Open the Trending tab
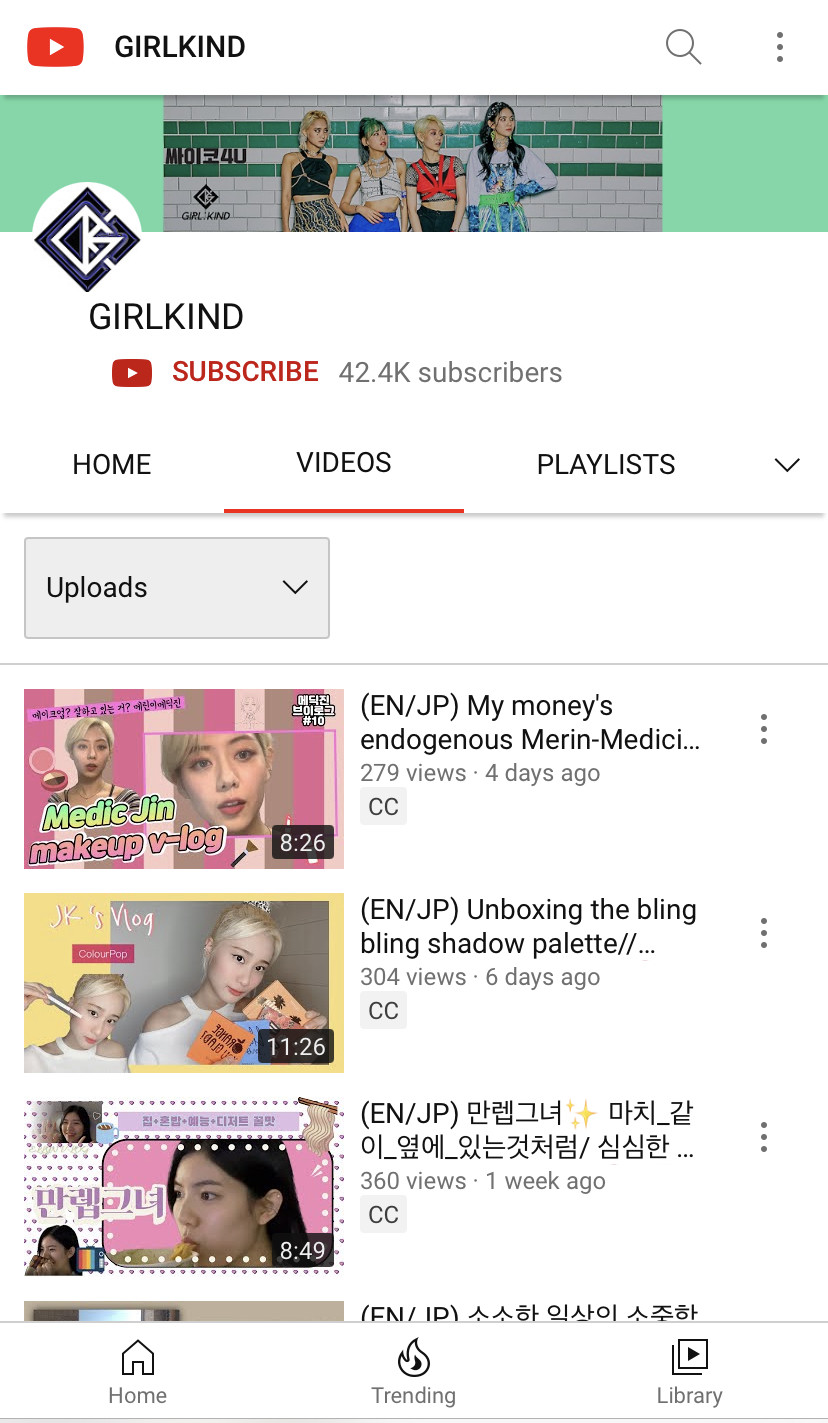The image size is (828, 1423). pyautogui.click(x=413, y=1374)
